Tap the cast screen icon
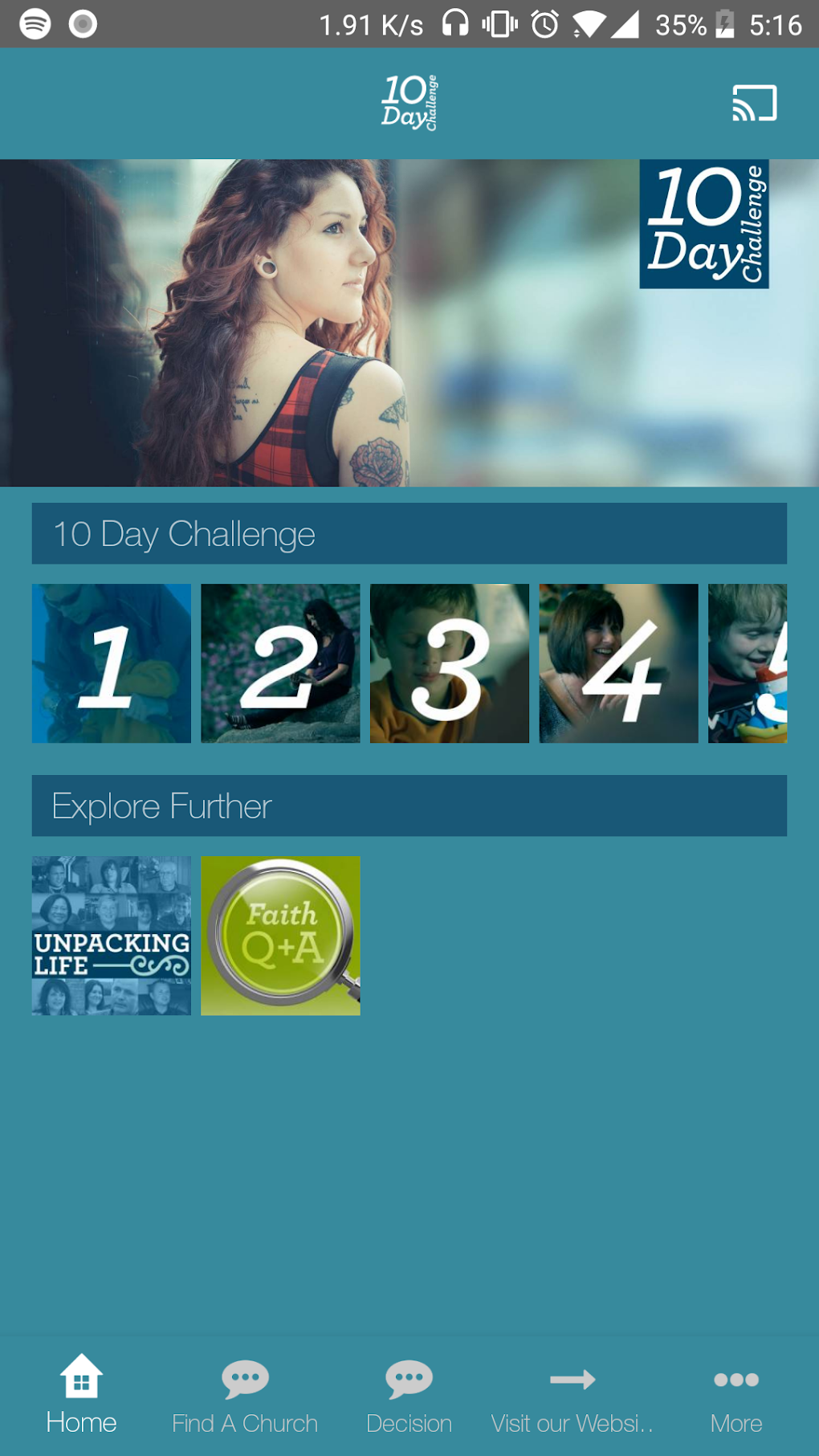 755,103
